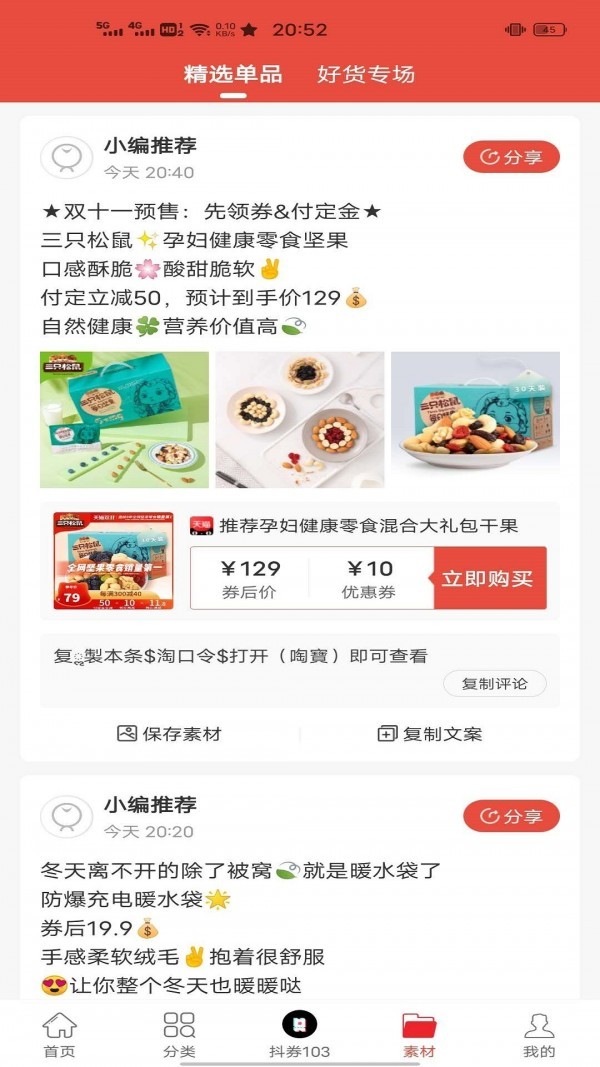Select the 素材 tab
The height and width of the screenshot is (1067, 600).
pos(419,1034)
